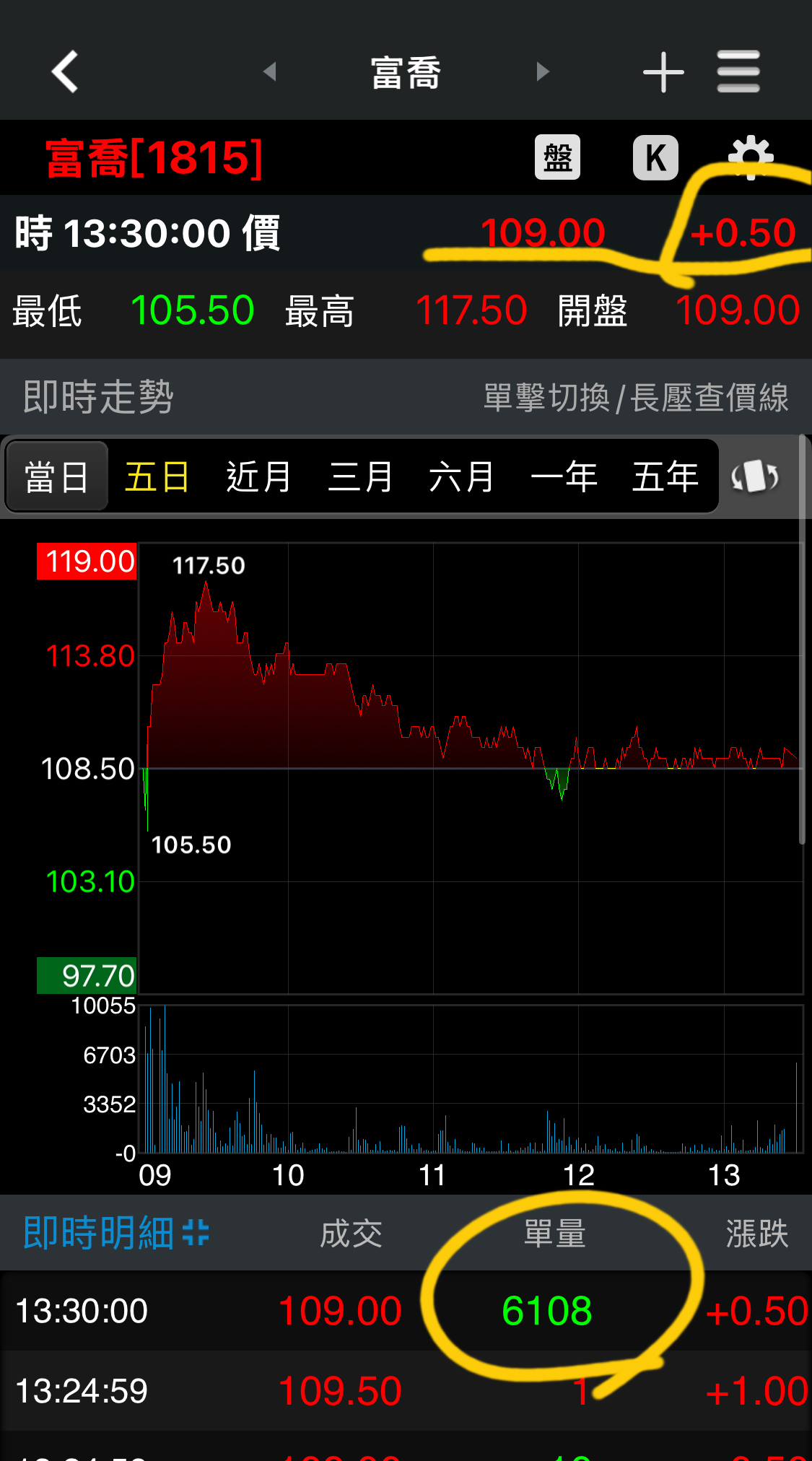Select the 六月 chart tab

[x=463, y=476]
